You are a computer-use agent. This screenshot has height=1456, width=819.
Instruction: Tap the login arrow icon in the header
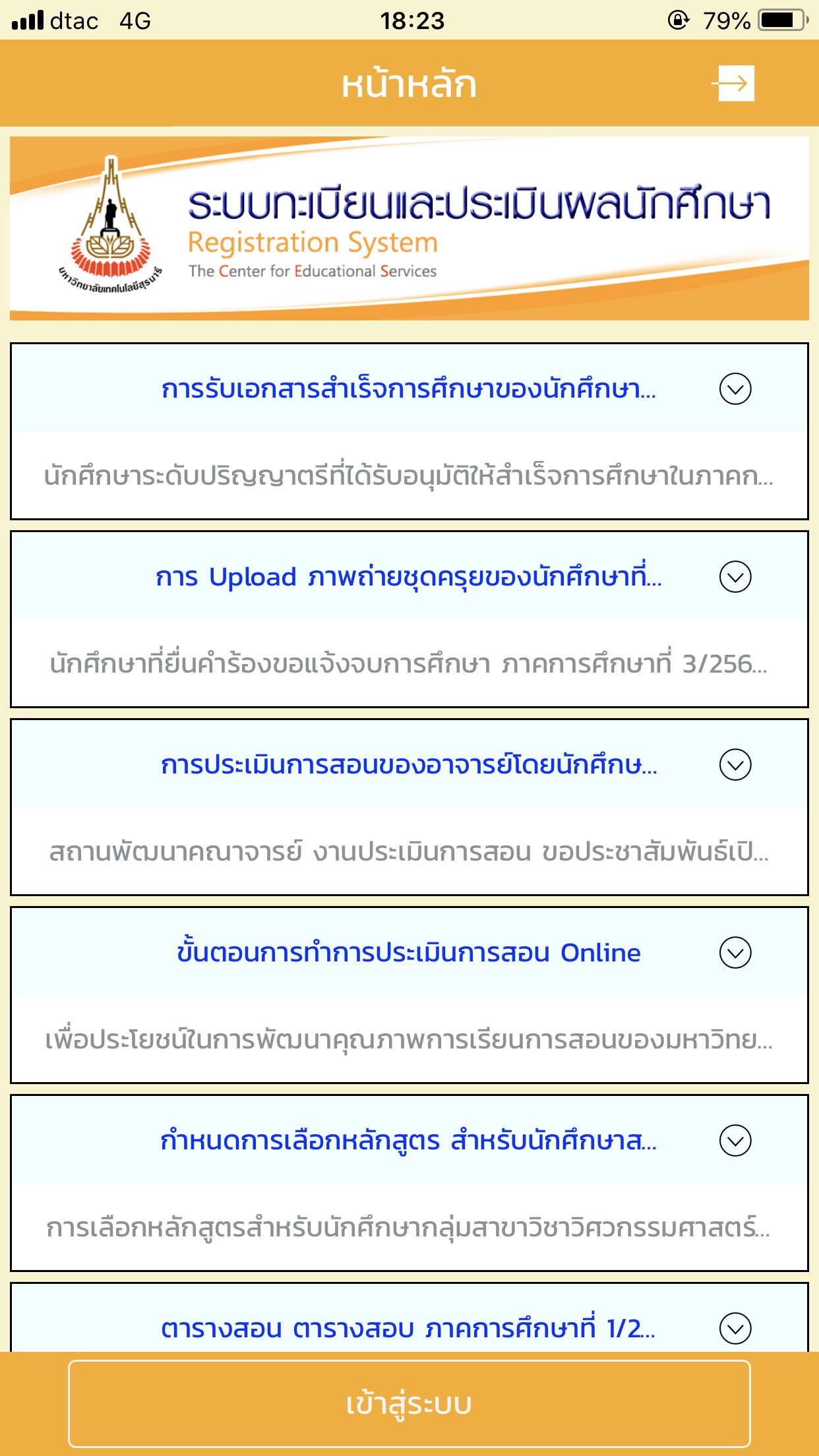pyautogui.click(x=733, y=83)
